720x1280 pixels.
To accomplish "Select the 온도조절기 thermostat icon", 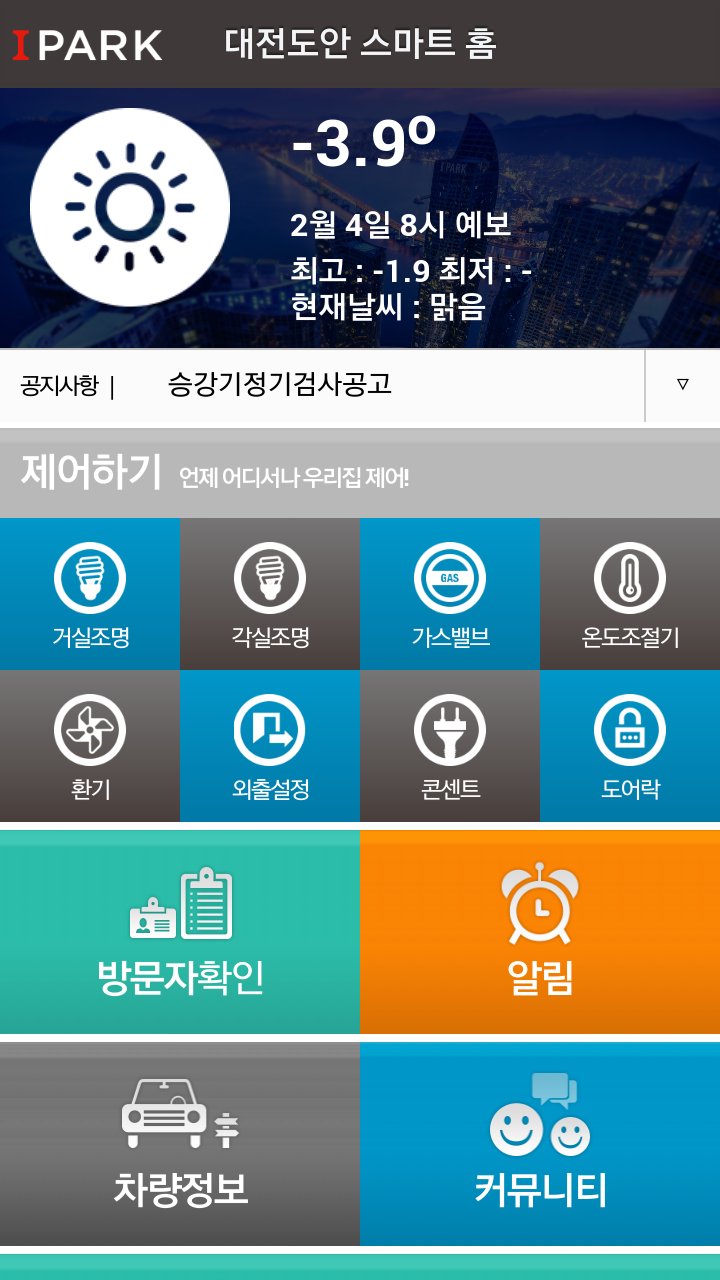I will (x=630, y=578).
